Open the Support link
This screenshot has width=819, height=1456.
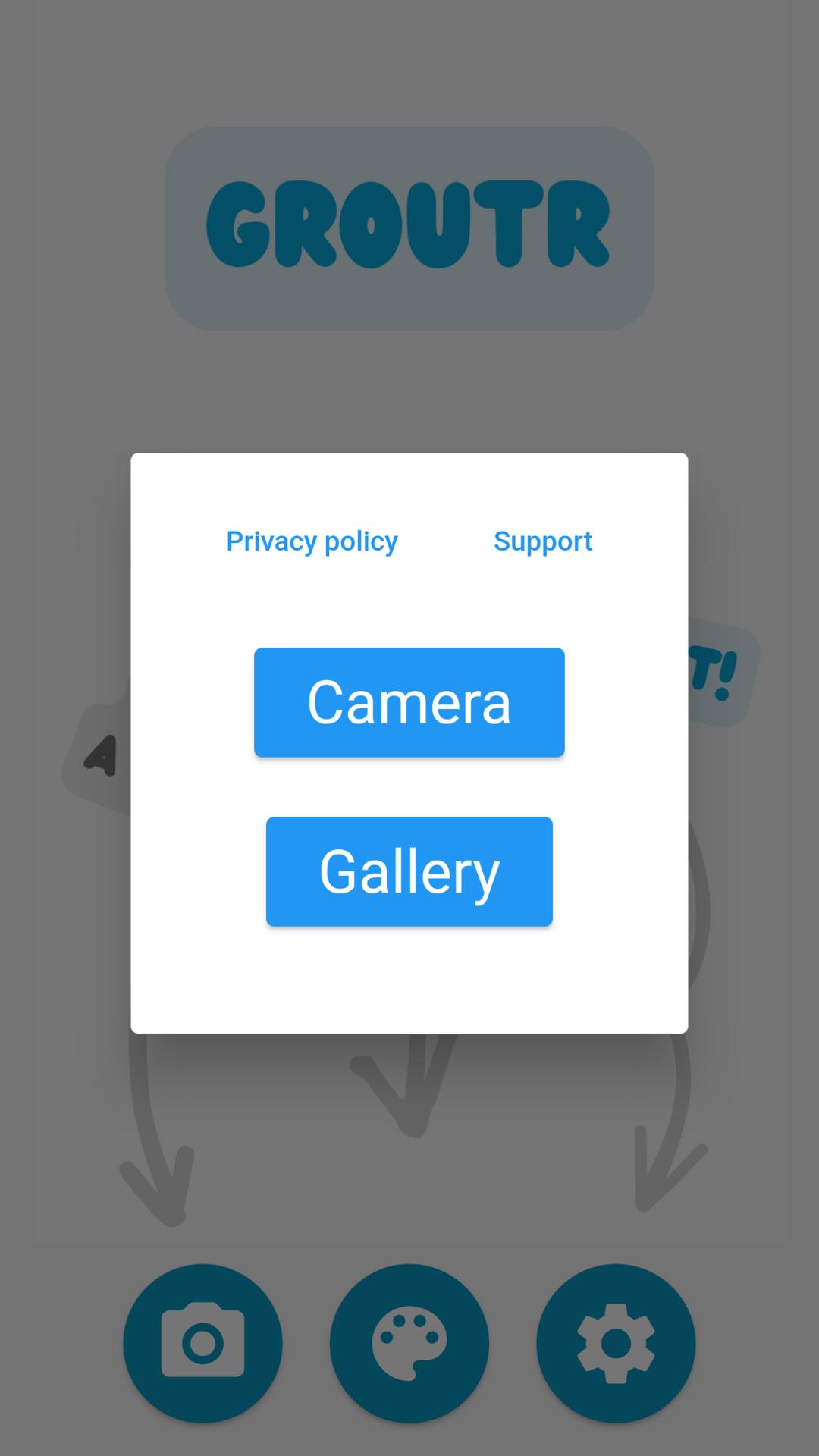(543, 541)
